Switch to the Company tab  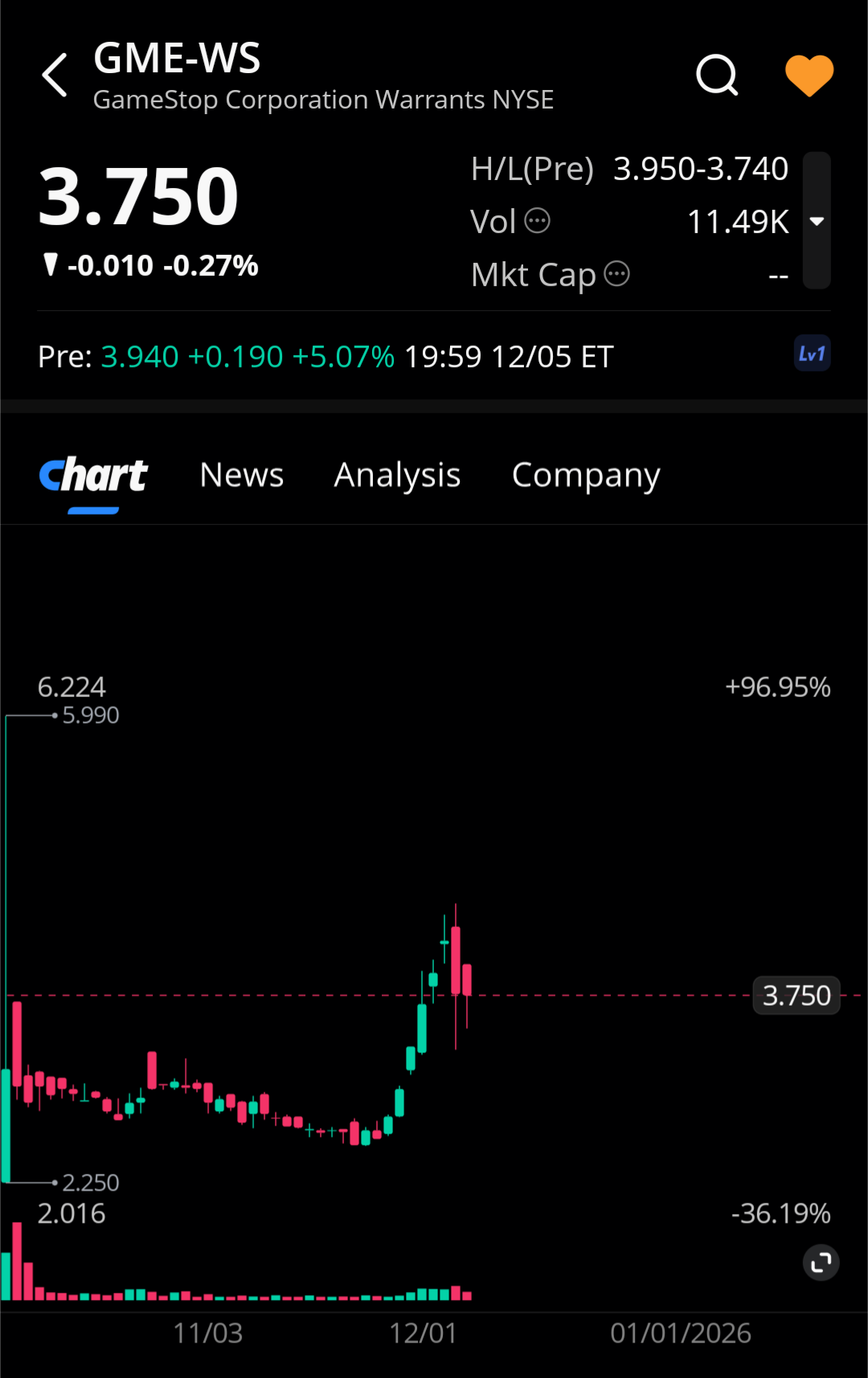pyautogui.click(x=586, y=475)
